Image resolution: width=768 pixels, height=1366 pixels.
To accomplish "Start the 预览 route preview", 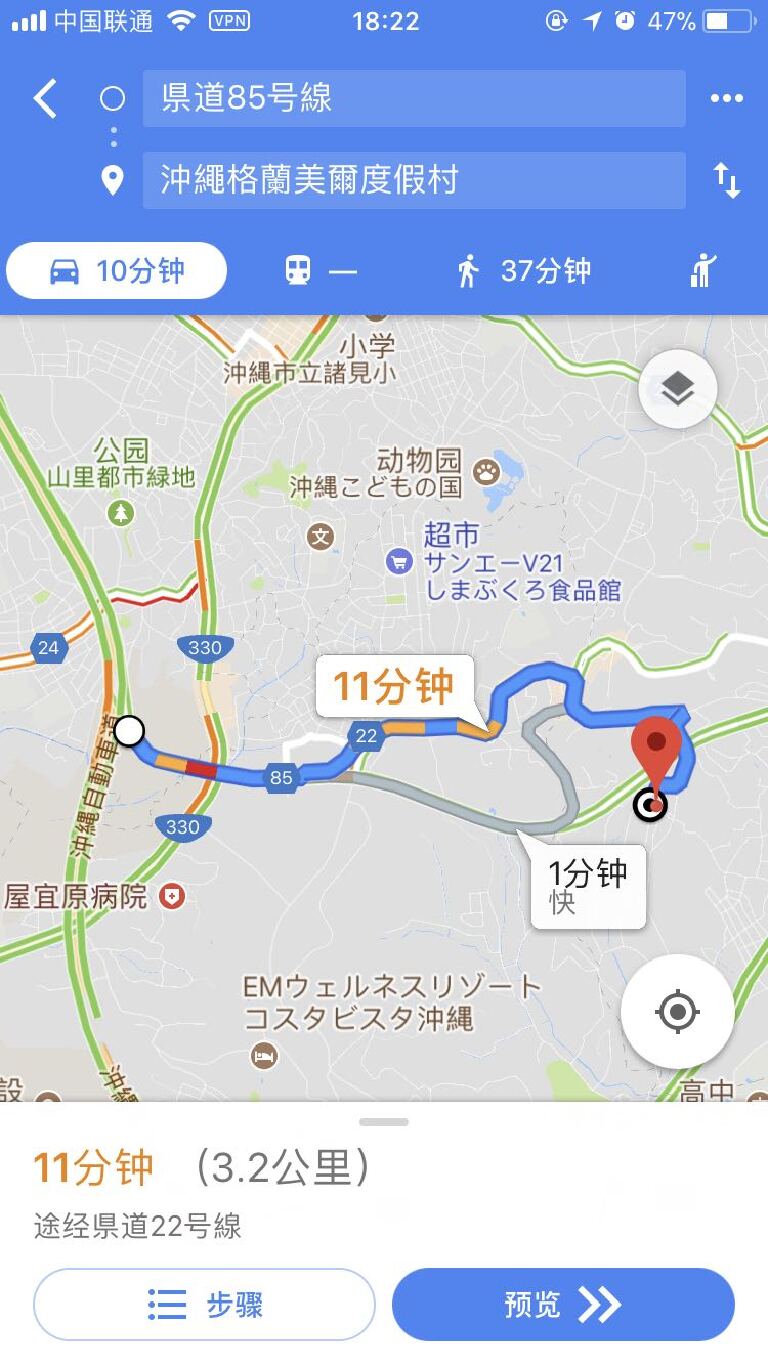I will pos(563,1304).
